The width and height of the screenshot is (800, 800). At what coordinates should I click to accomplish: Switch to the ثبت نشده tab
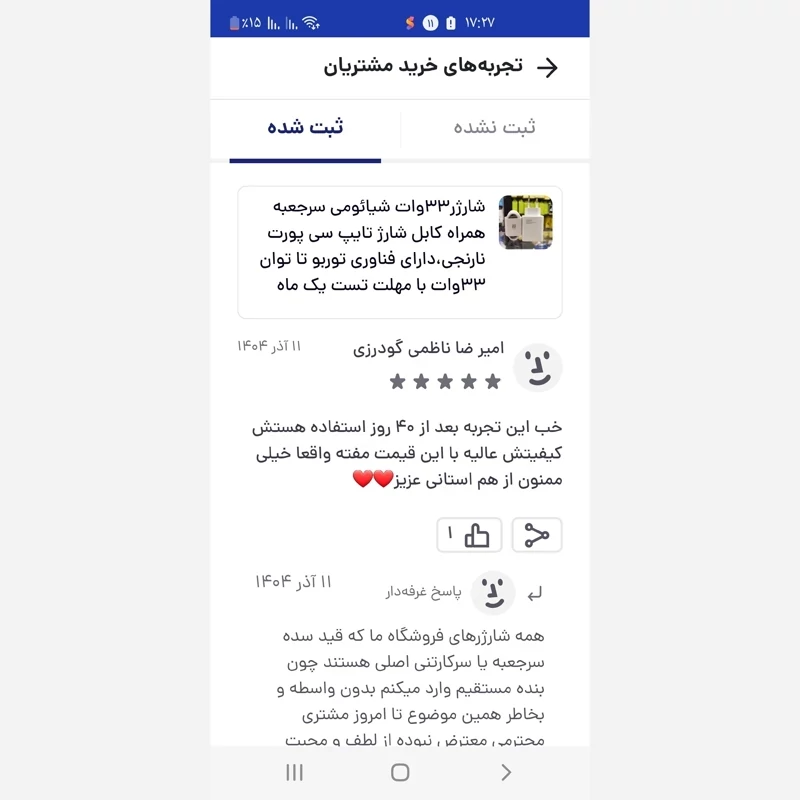pyautogui.click(x=494, y=128)
